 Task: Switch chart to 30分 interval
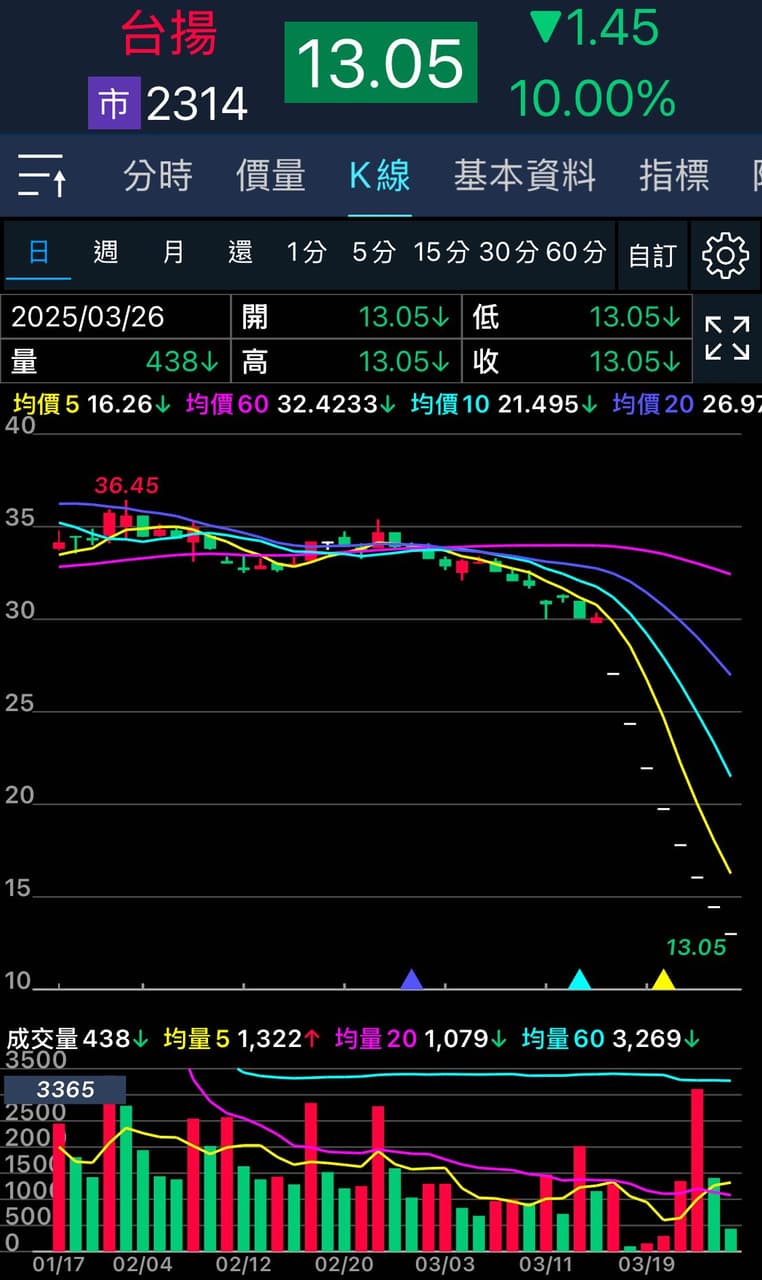(x=508, y=252)
